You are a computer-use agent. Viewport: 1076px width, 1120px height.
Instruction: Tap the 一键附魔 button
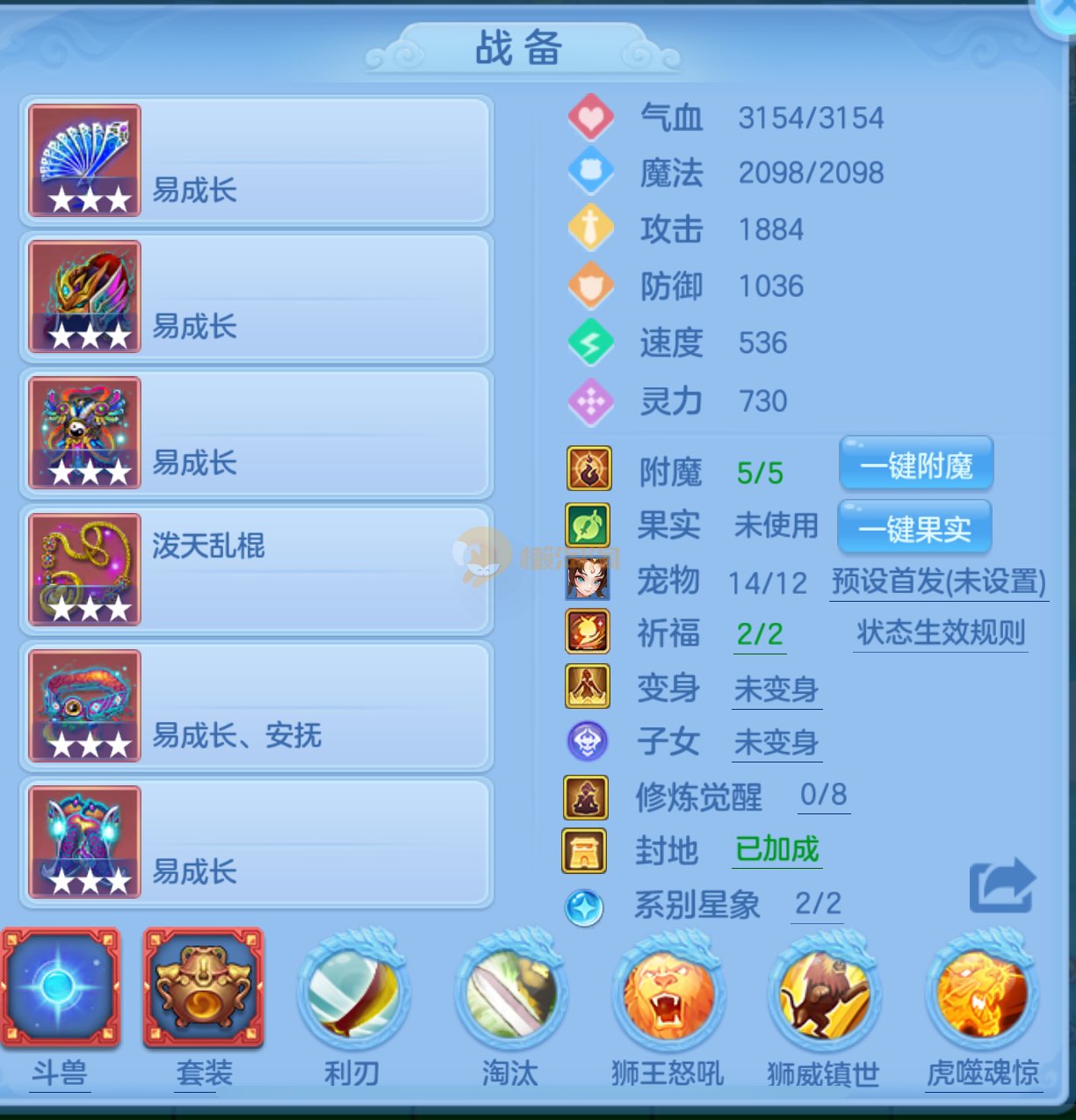[916, 465]
